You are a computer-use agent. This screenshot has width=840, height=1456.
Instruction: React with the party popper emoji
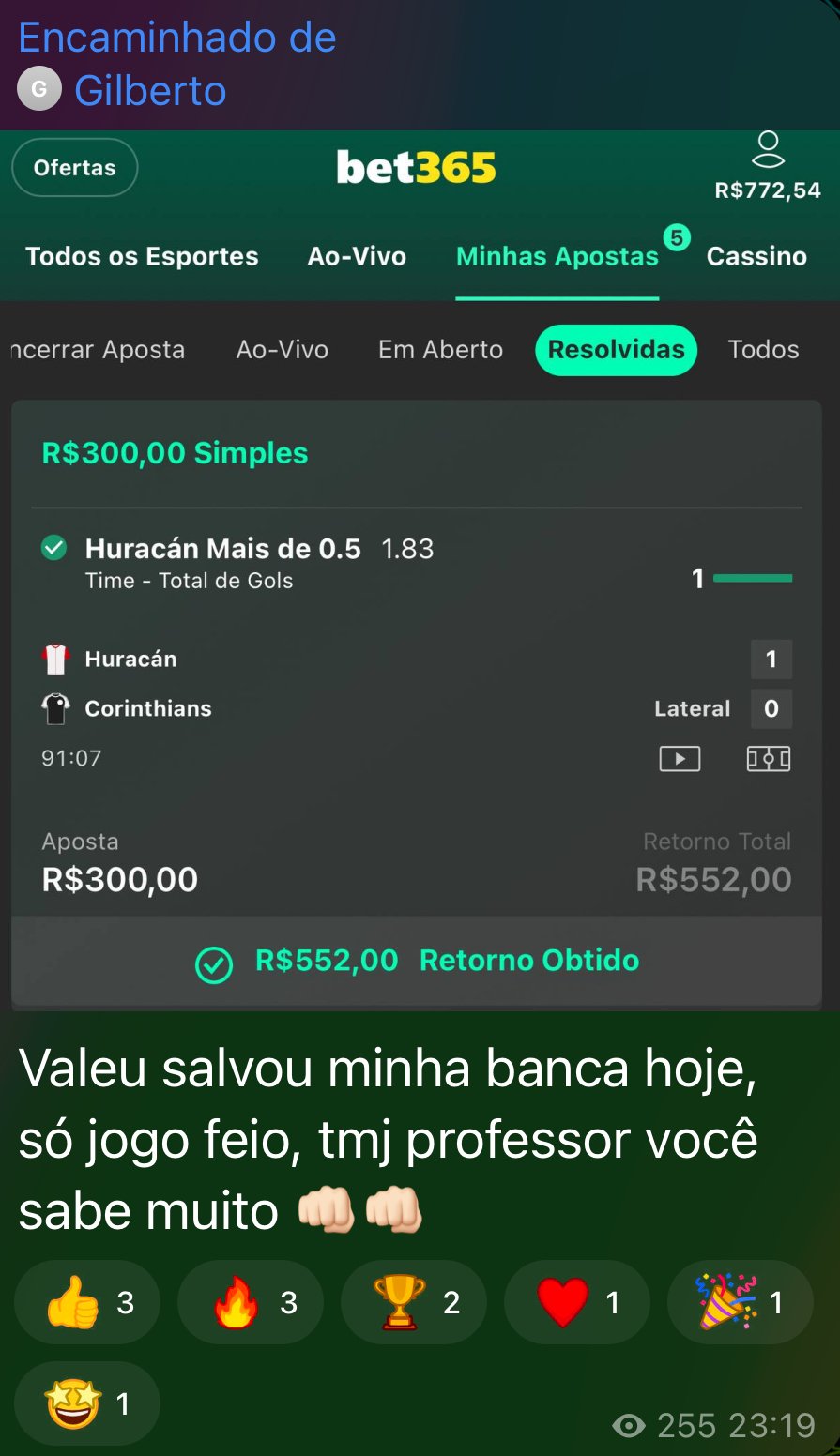click(x=739, y=1302)
